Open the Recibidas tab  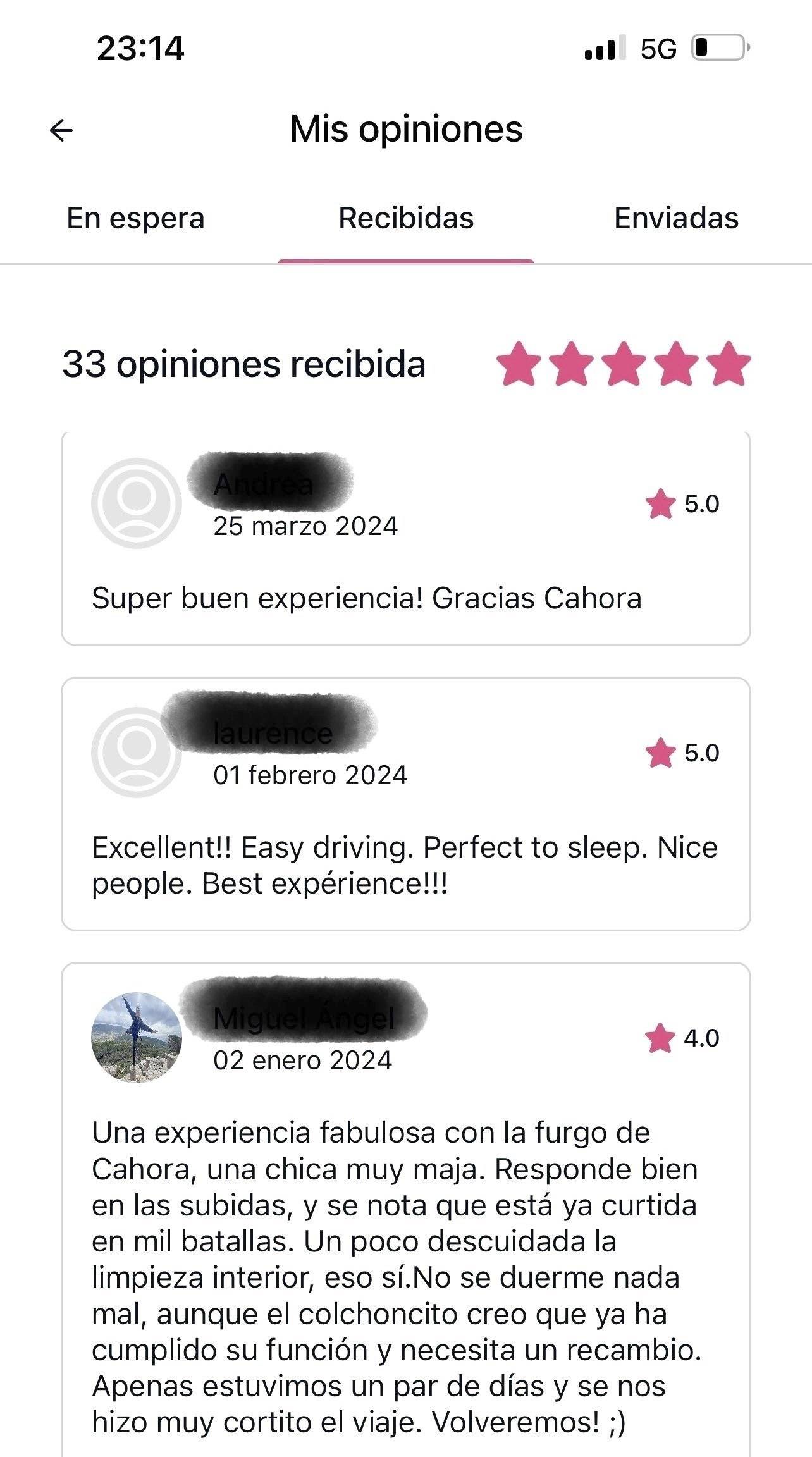(406, 218)
